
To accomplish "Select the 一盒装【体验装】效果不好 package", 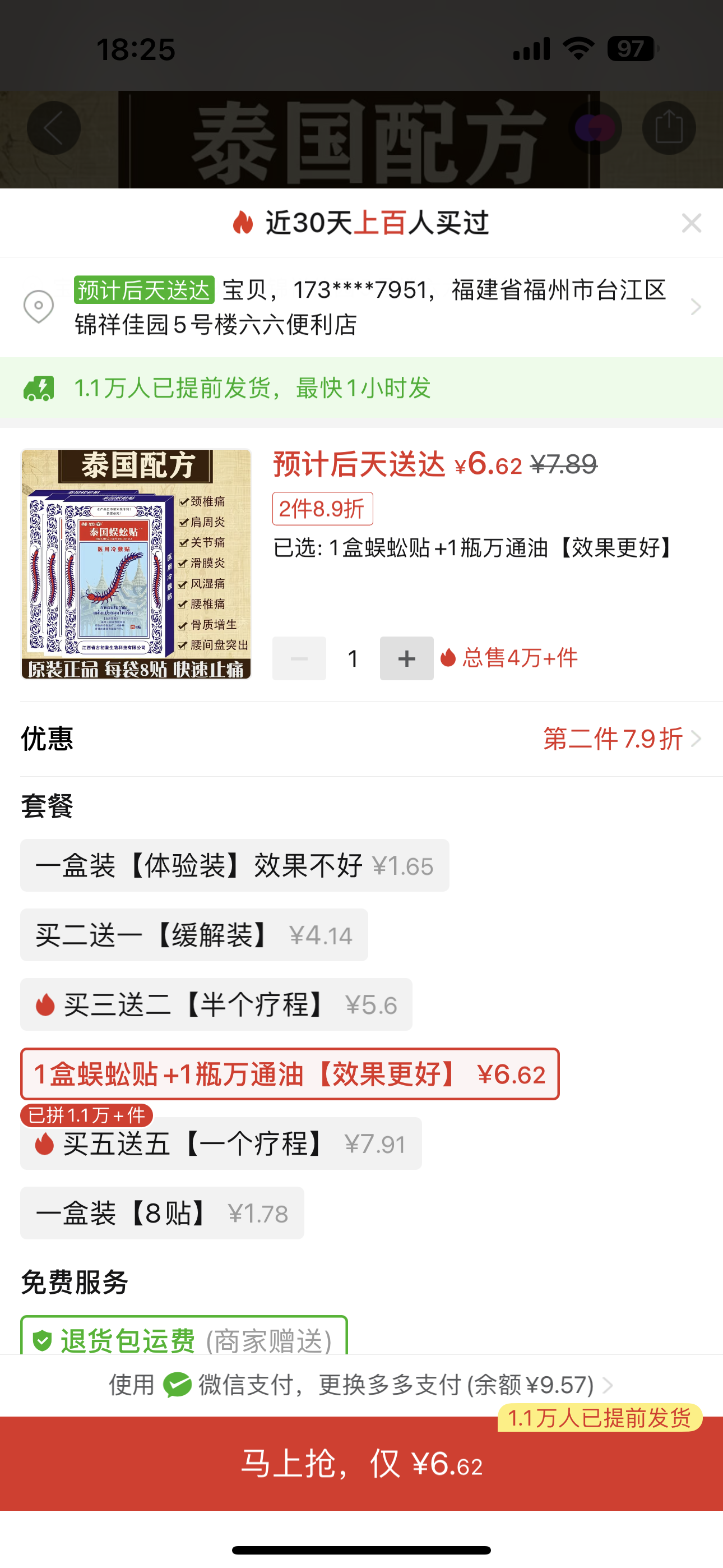I will pyautogui.click(x=234, y=865).
